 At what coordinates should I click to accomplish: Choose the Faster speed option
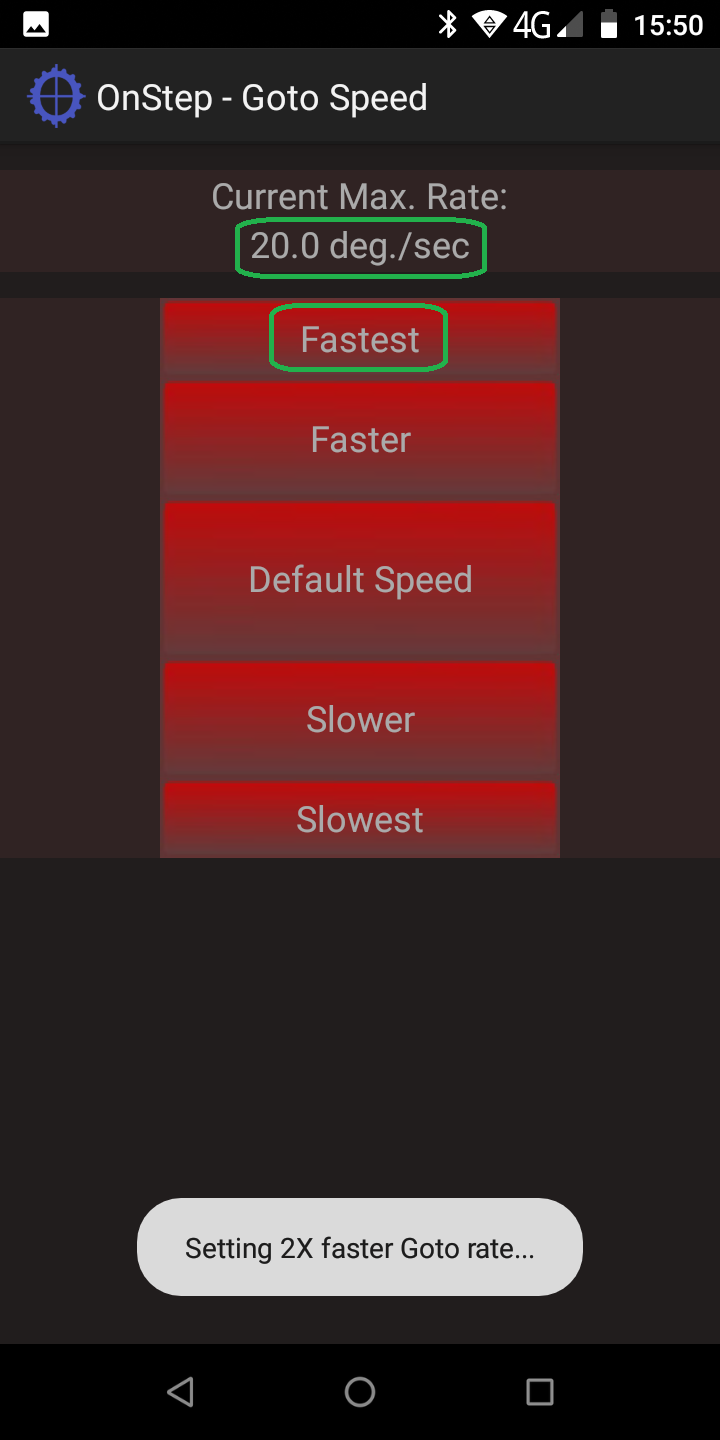coord(360,440)
